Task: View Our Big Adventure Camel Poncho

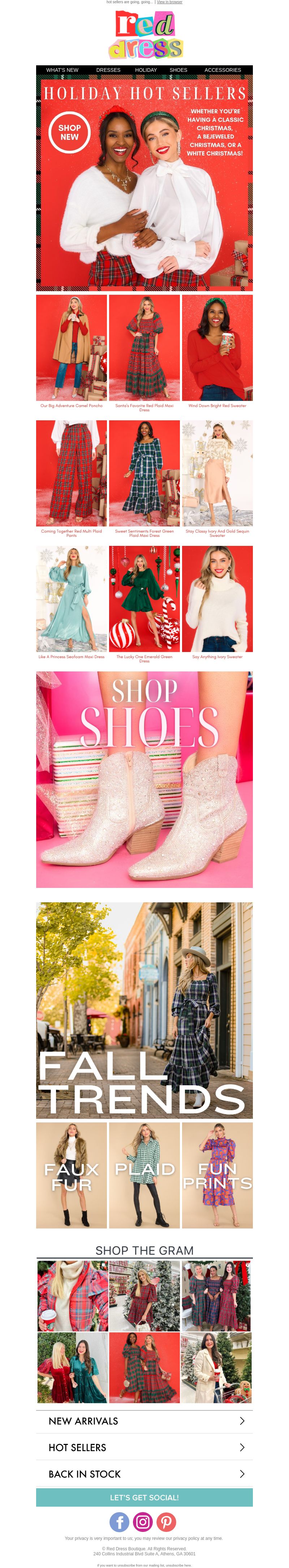Action: 71,348
